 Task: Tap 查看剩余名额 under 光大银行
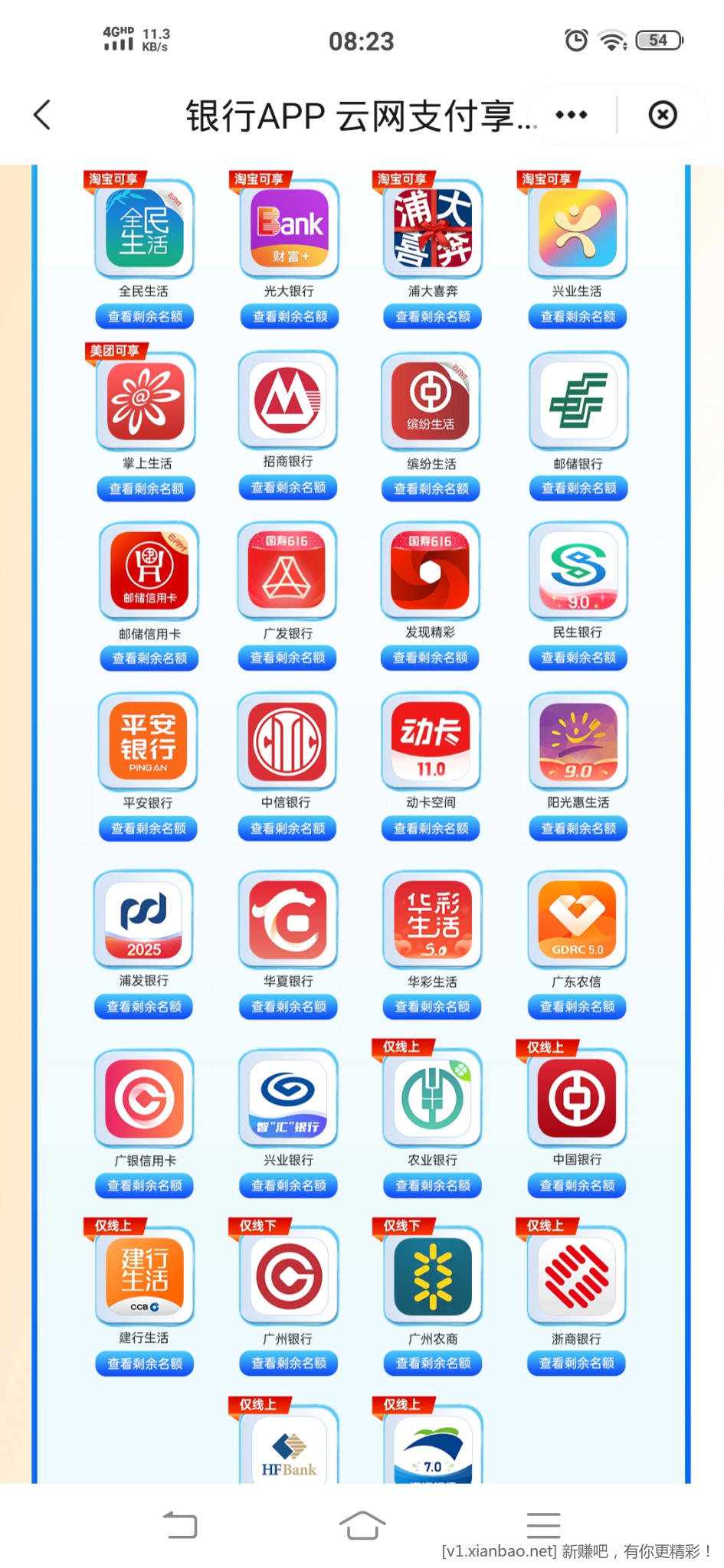coord(290,316)
